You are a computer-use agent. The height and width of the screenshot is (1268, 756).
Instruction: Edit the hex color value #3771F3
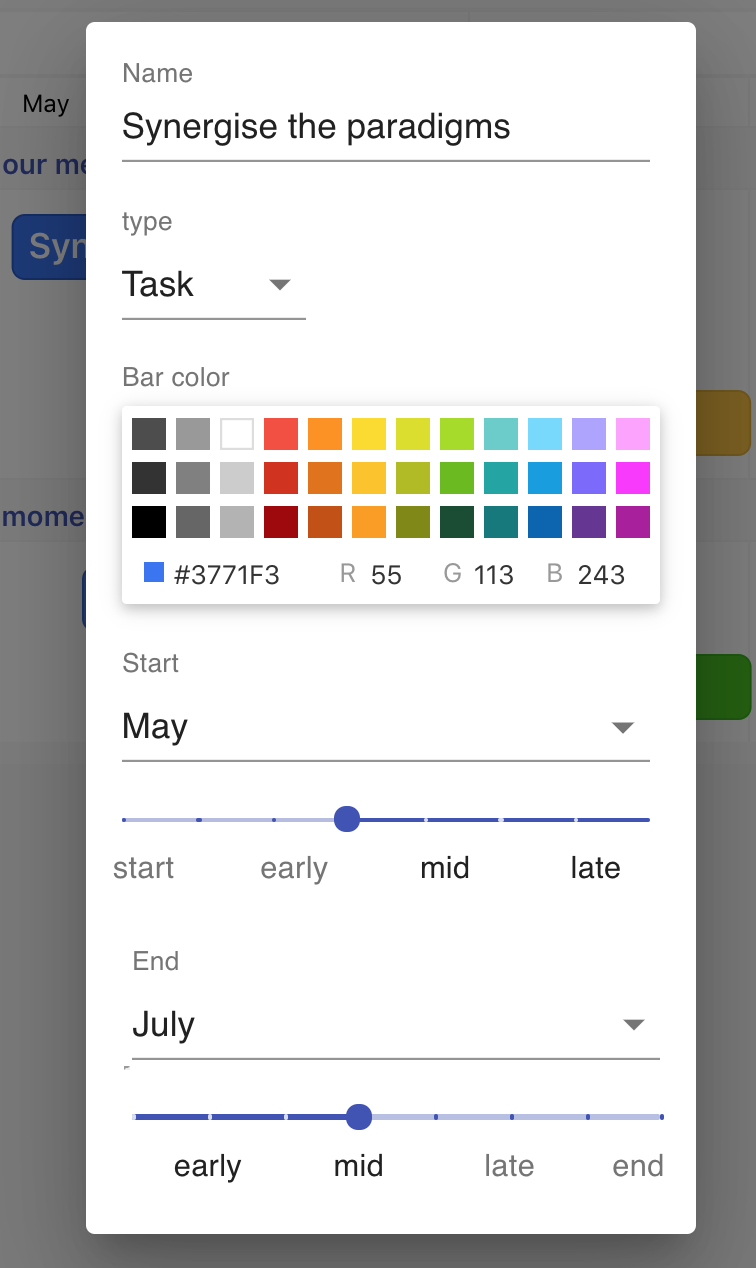(227, 574)
